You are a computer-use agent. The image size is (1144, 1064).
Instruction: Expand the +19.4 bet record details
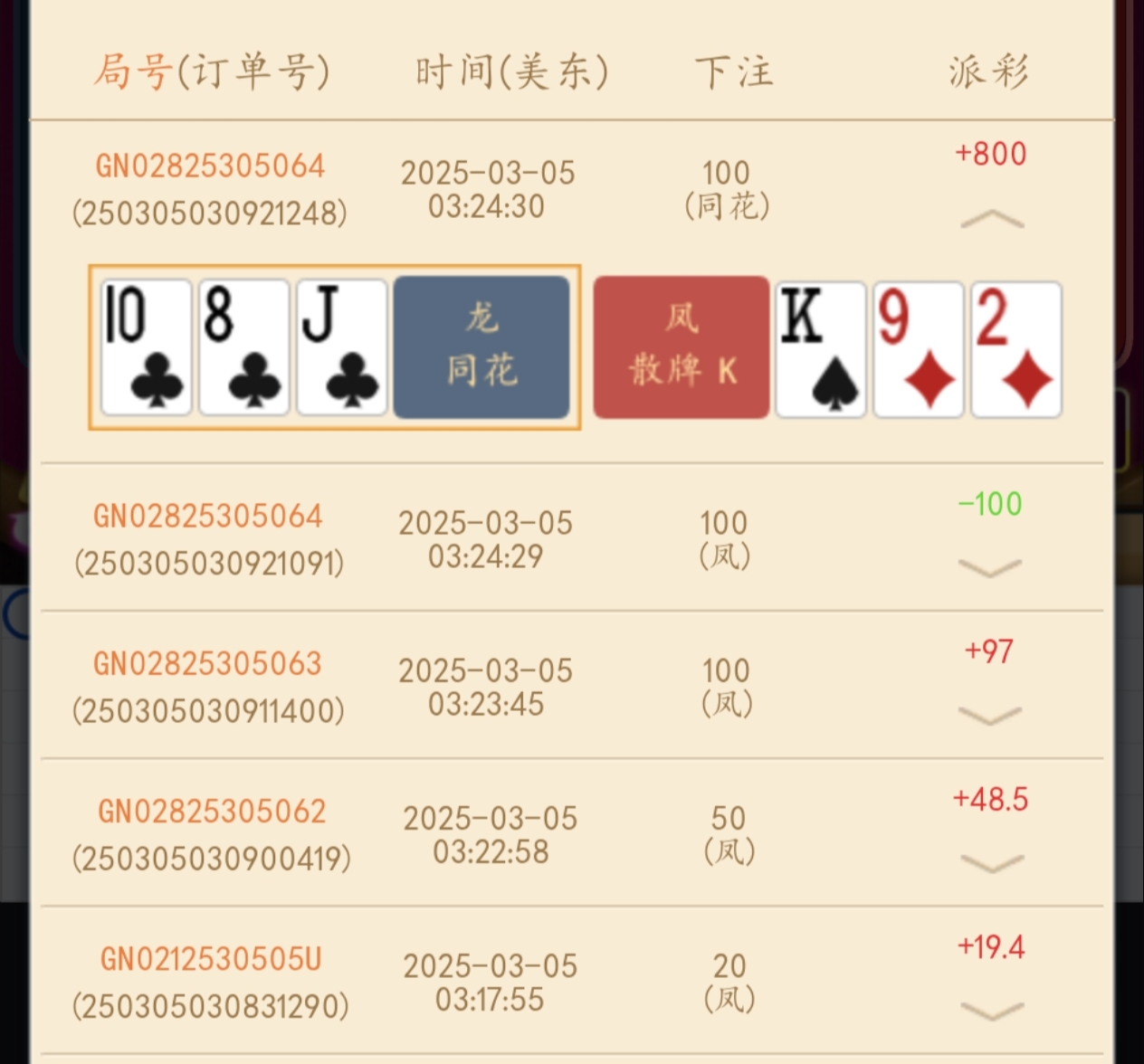pos(991,1011)
